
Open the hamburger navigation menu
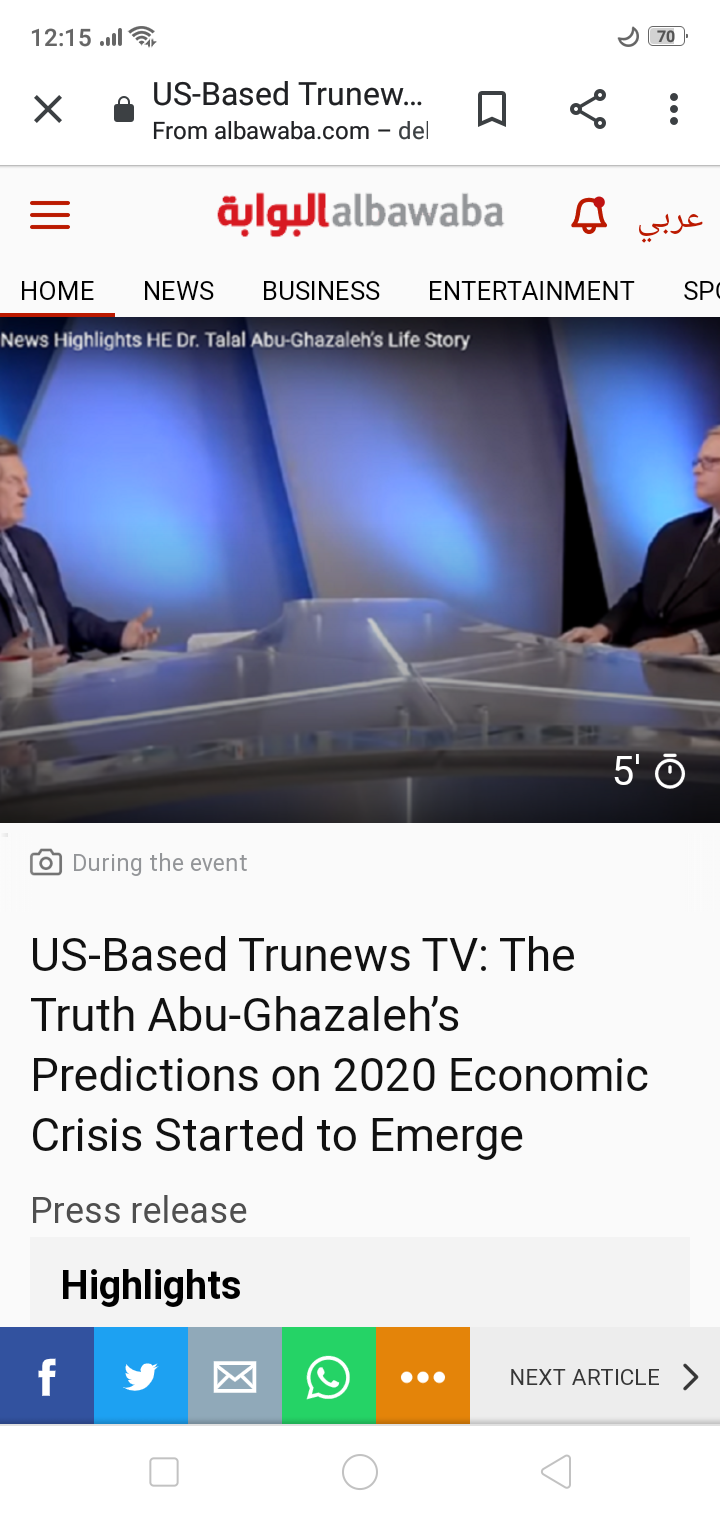tap(50, 215)
